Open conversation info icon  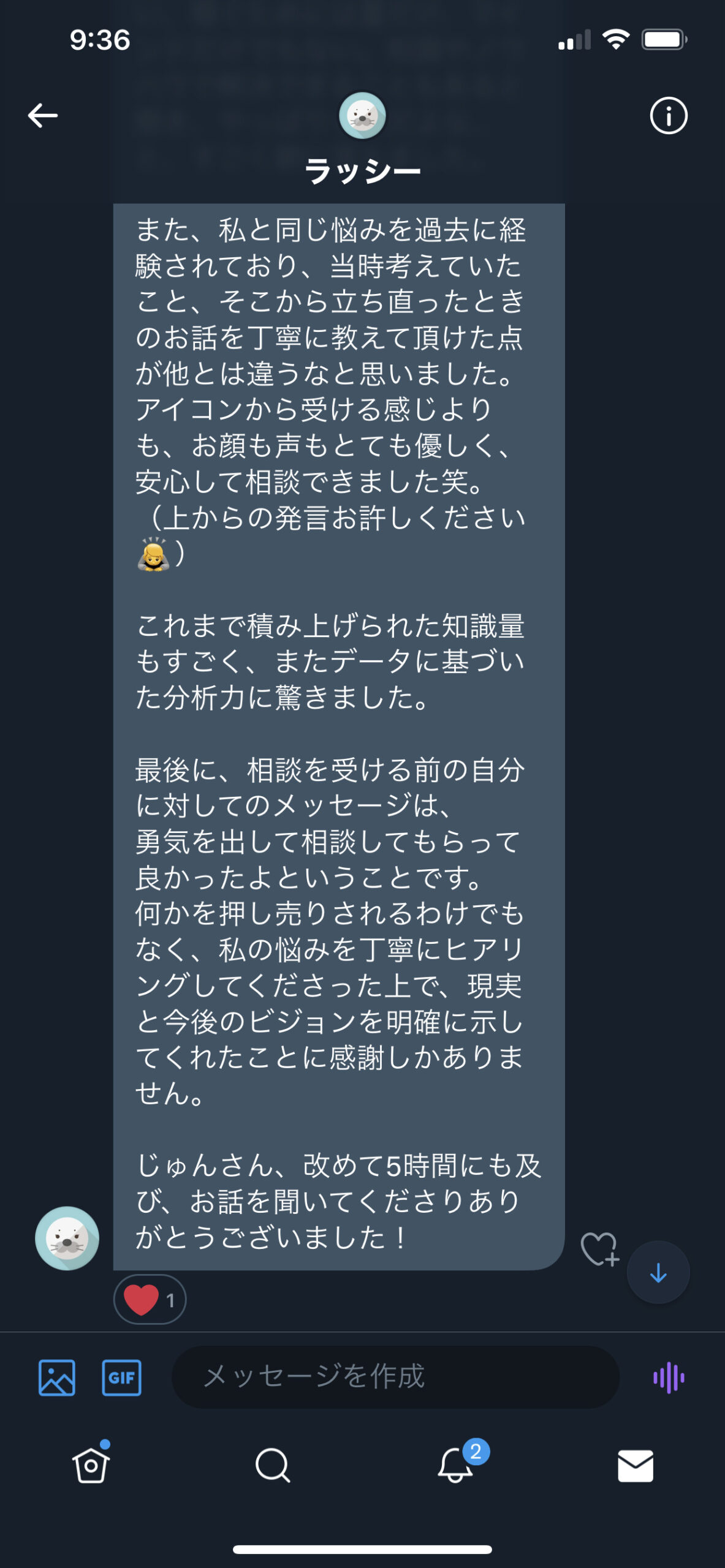point(668,115)
